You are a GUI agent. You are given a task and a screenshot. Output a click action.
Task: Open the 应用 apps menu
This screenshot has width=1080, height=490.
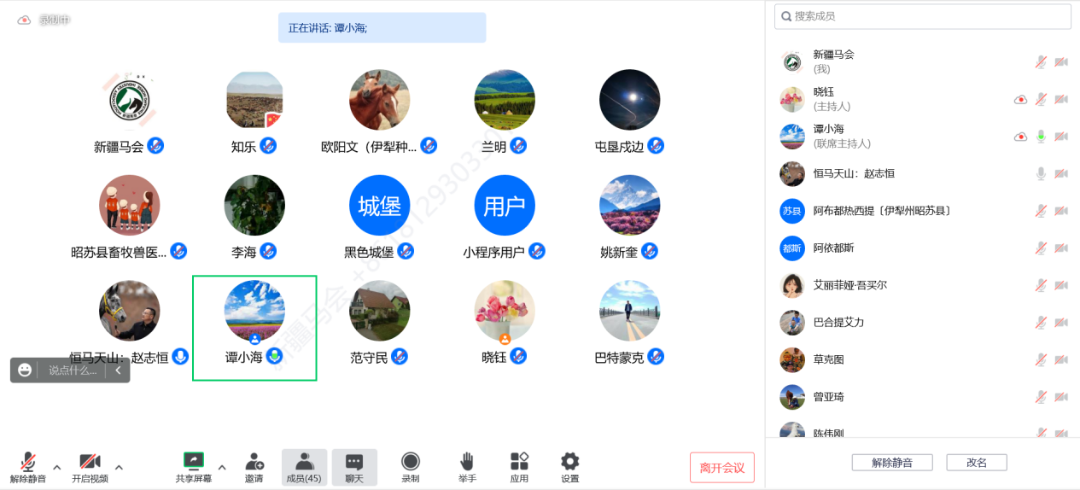tap(519, 466)
